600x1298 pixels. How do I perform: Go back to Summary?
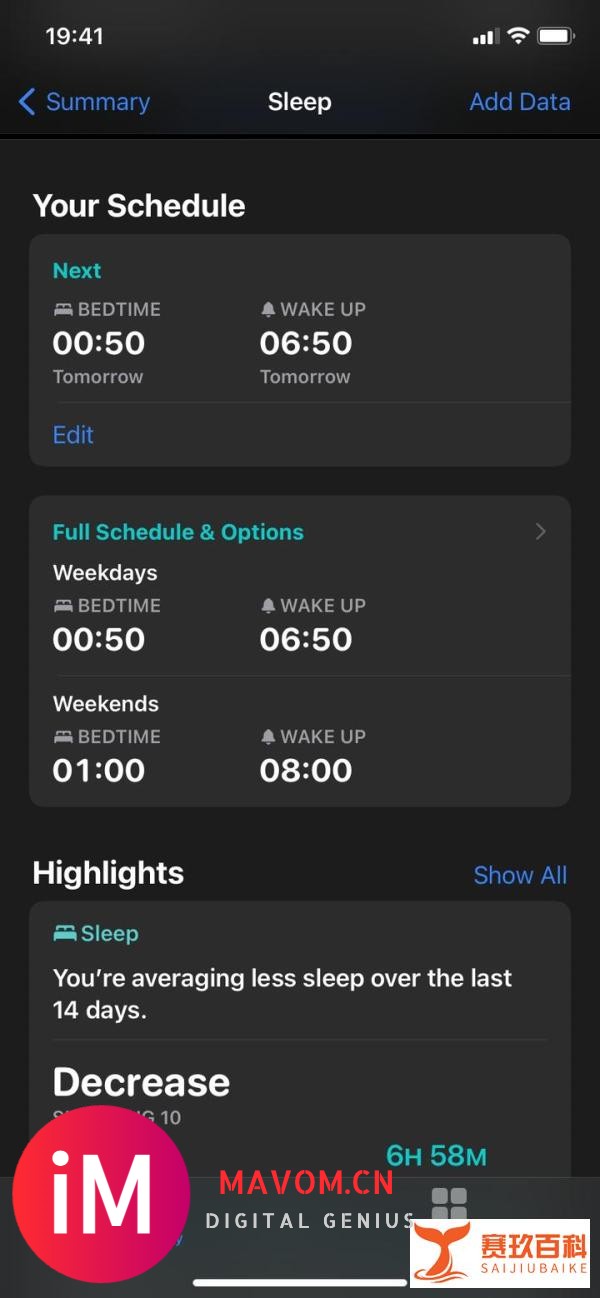[x=84, y=102]
